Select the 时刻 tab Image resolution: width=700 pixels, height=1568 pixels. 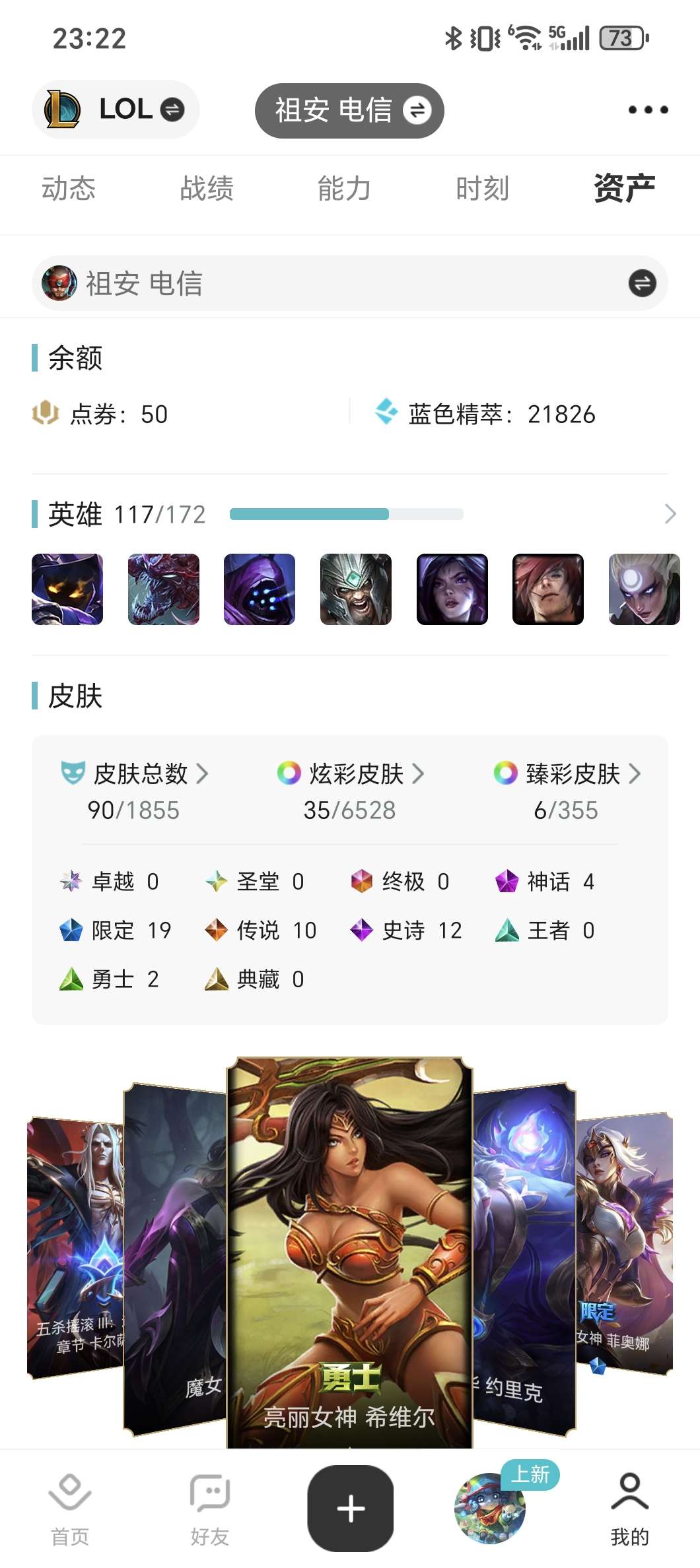482,189
